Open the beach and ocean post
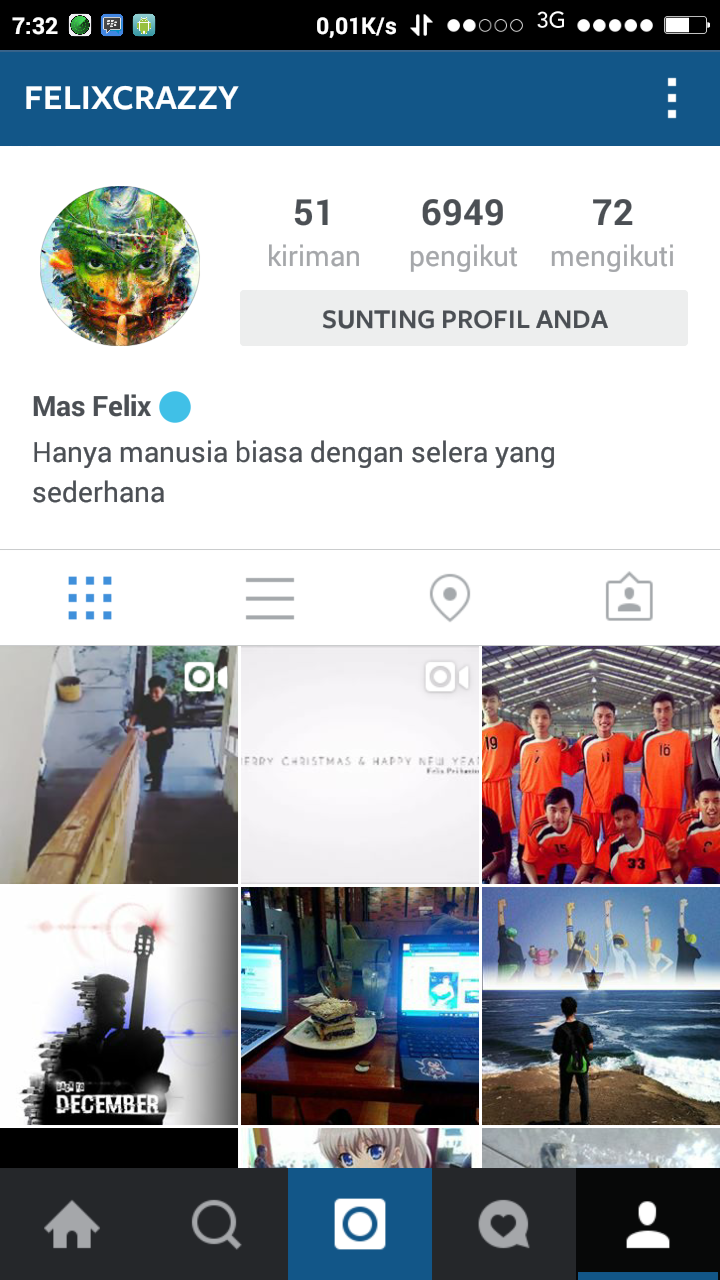Screen dimensions: 720x1280 pyautogui.click(x=601, y=1005)
